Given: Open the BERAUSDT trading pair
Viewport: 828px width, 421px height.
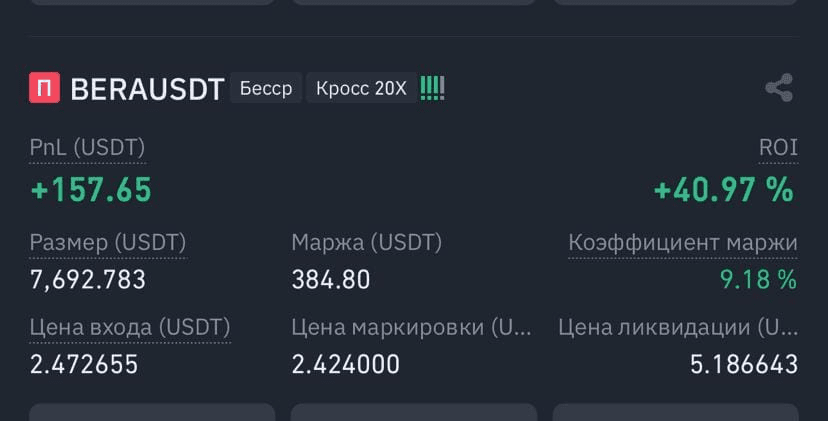Looking at the screenshot, I should (146, 89).
